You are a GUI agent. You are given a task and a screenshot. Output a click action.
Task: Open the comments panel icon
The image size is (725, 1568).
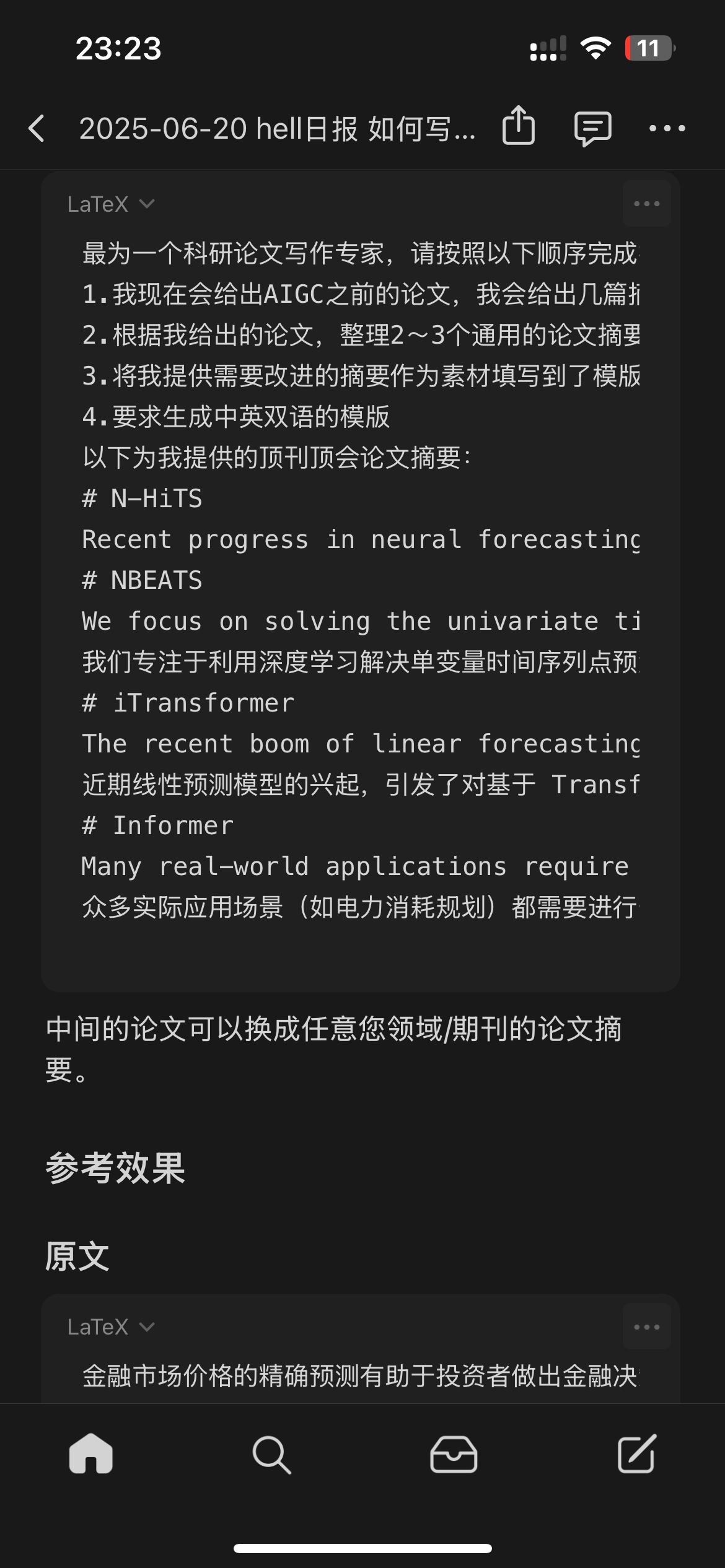pos(593,129)
